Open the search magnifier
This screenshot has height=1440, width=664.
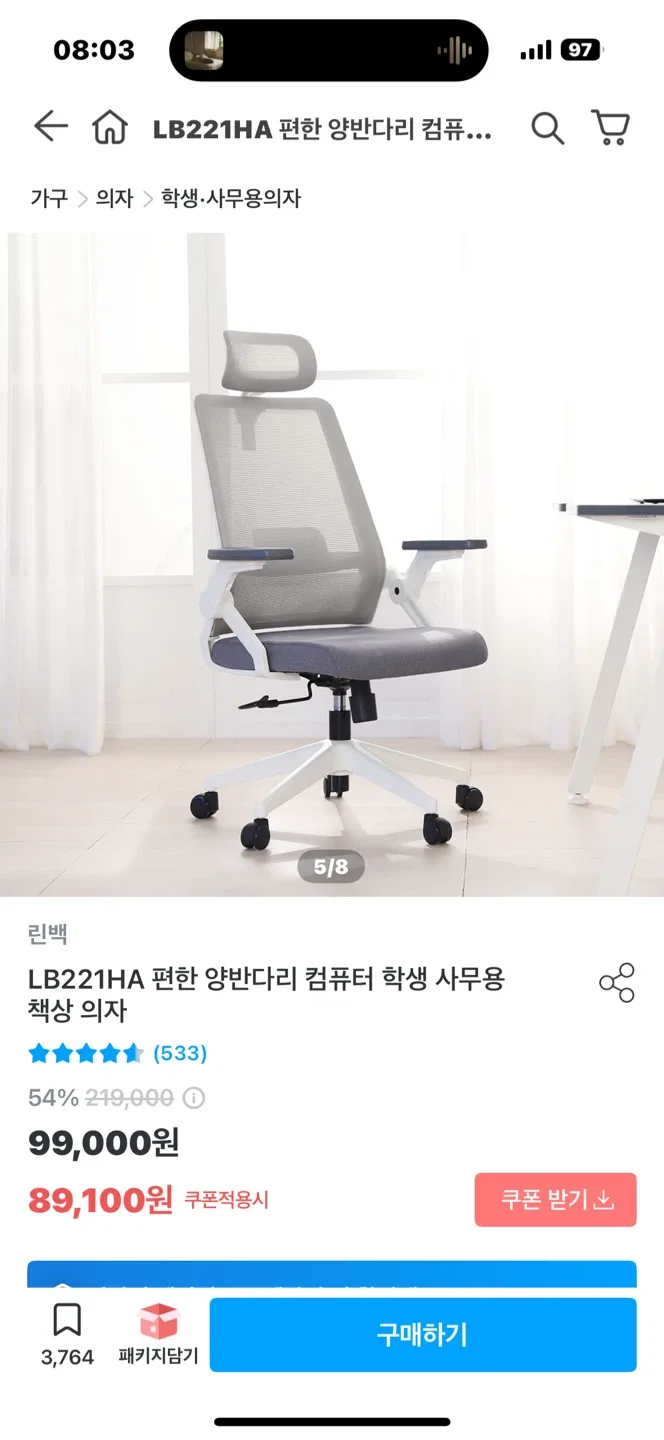tap(547, 128)
